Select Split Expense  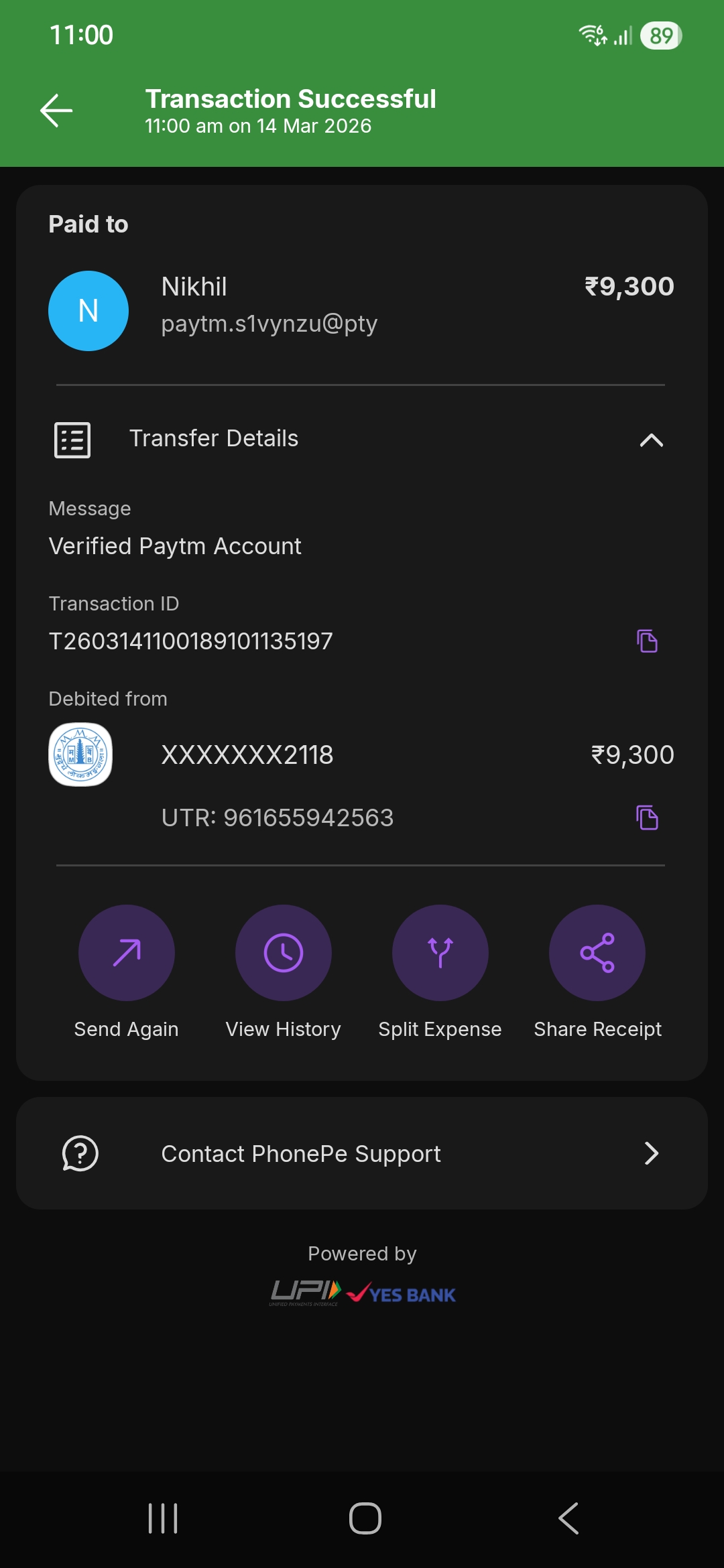click(x=440, y=953)
